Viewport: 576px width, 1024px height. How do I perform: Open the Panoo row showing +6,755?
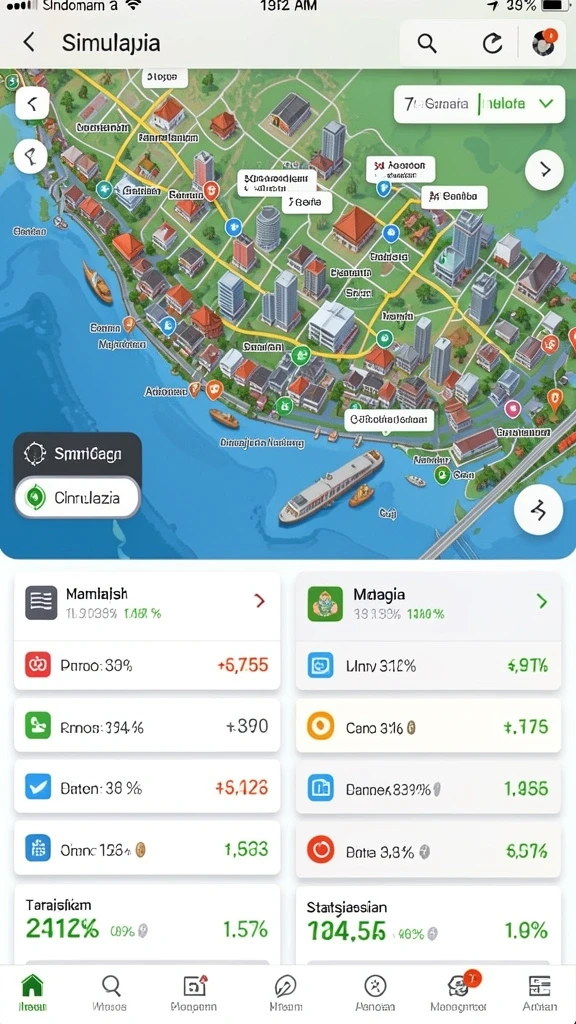147,665
